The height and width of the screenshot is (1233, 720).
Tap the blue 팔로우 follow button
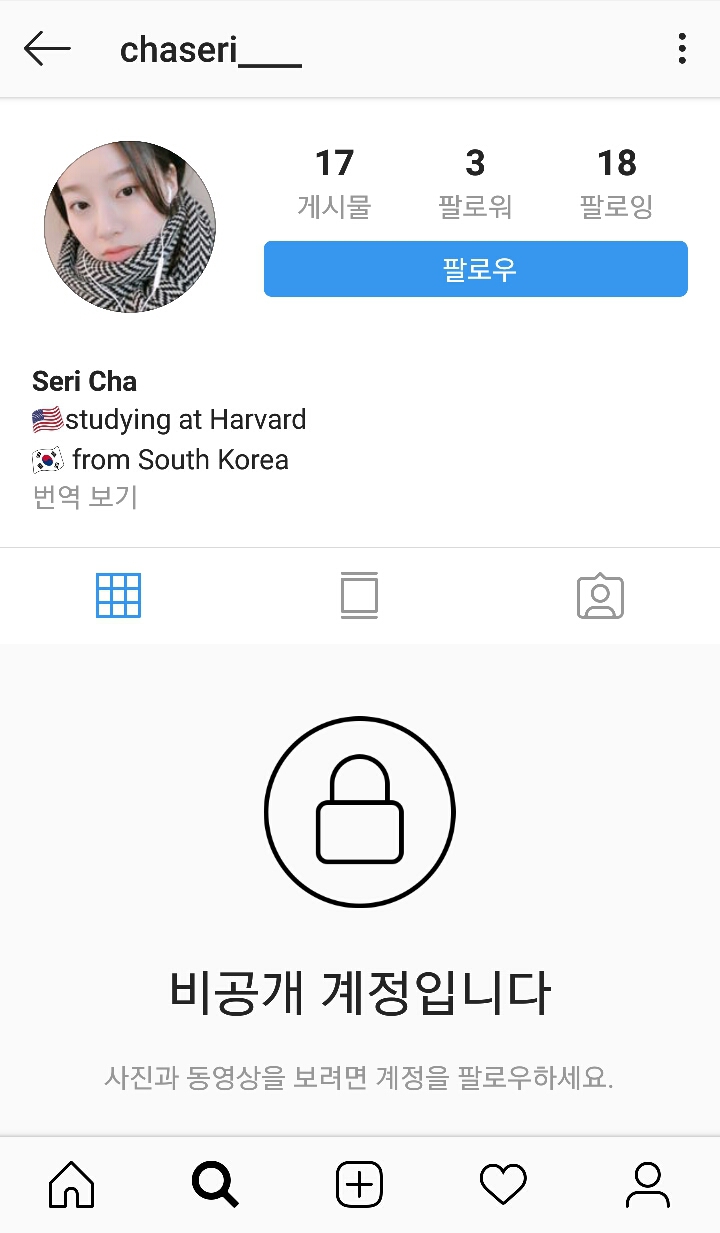pyautogui.click(x=476, y=269)
